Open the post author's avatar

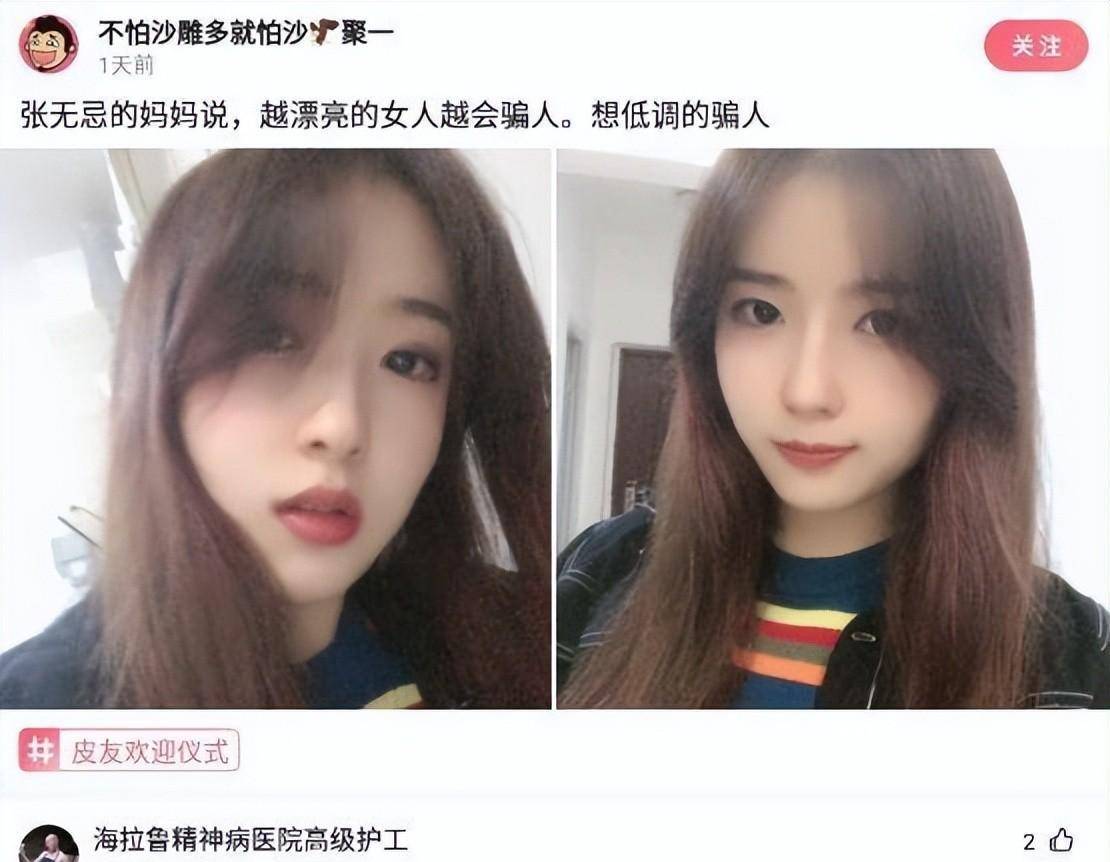[48, 44]
